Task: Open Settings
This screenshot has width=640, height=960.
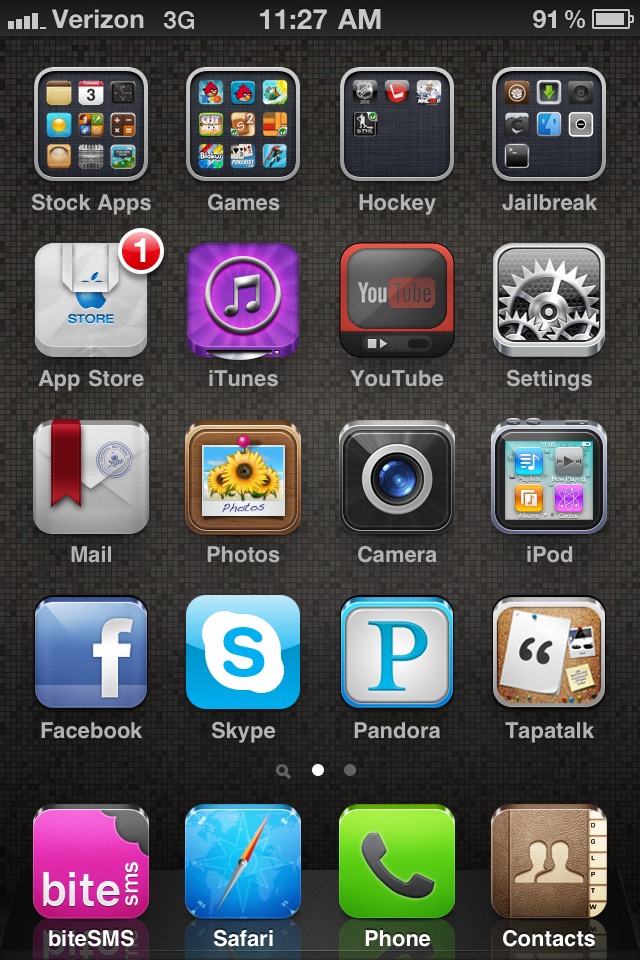Action: tap(549, 300)
